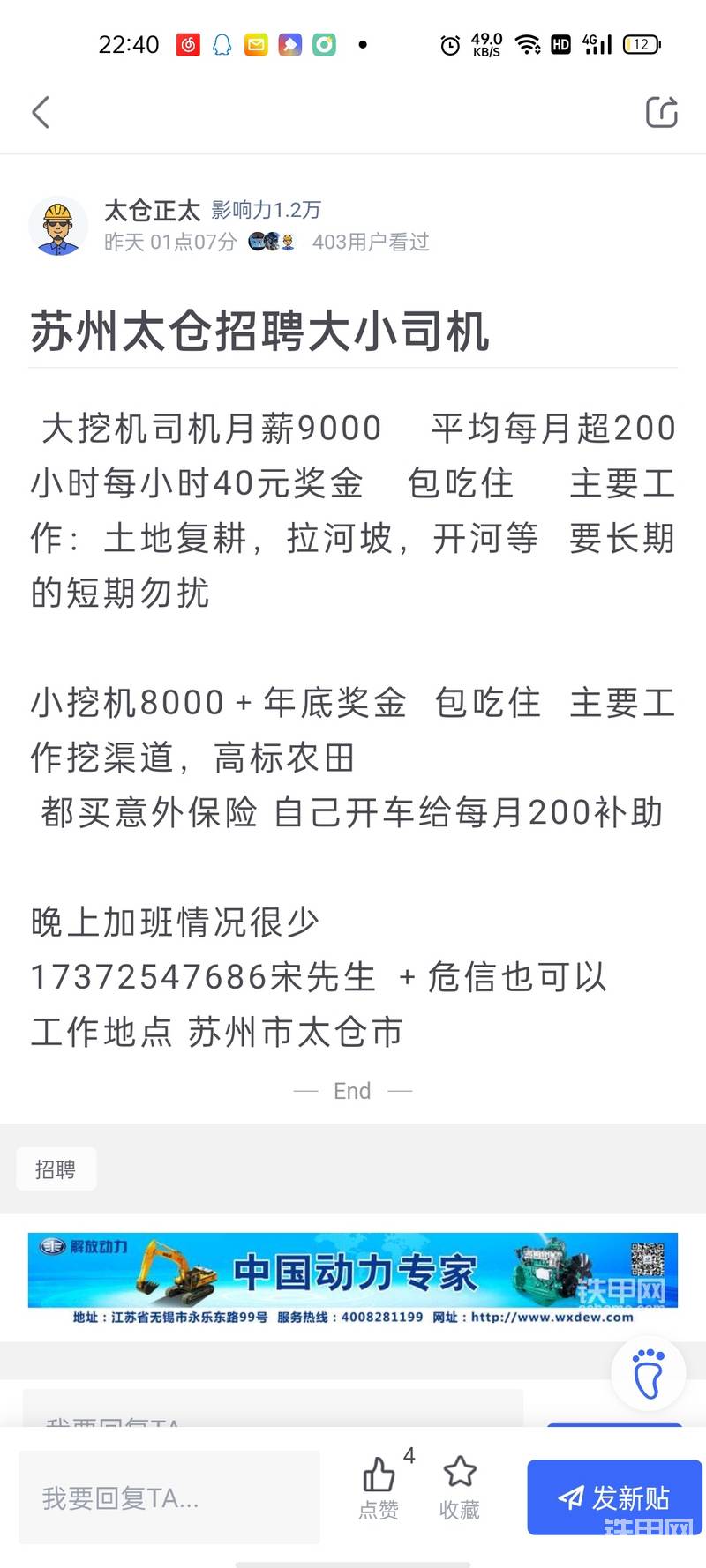Open the 中国动力专家 ad banner
This screenshot has width=706, height=1568.
point(353,1277)
